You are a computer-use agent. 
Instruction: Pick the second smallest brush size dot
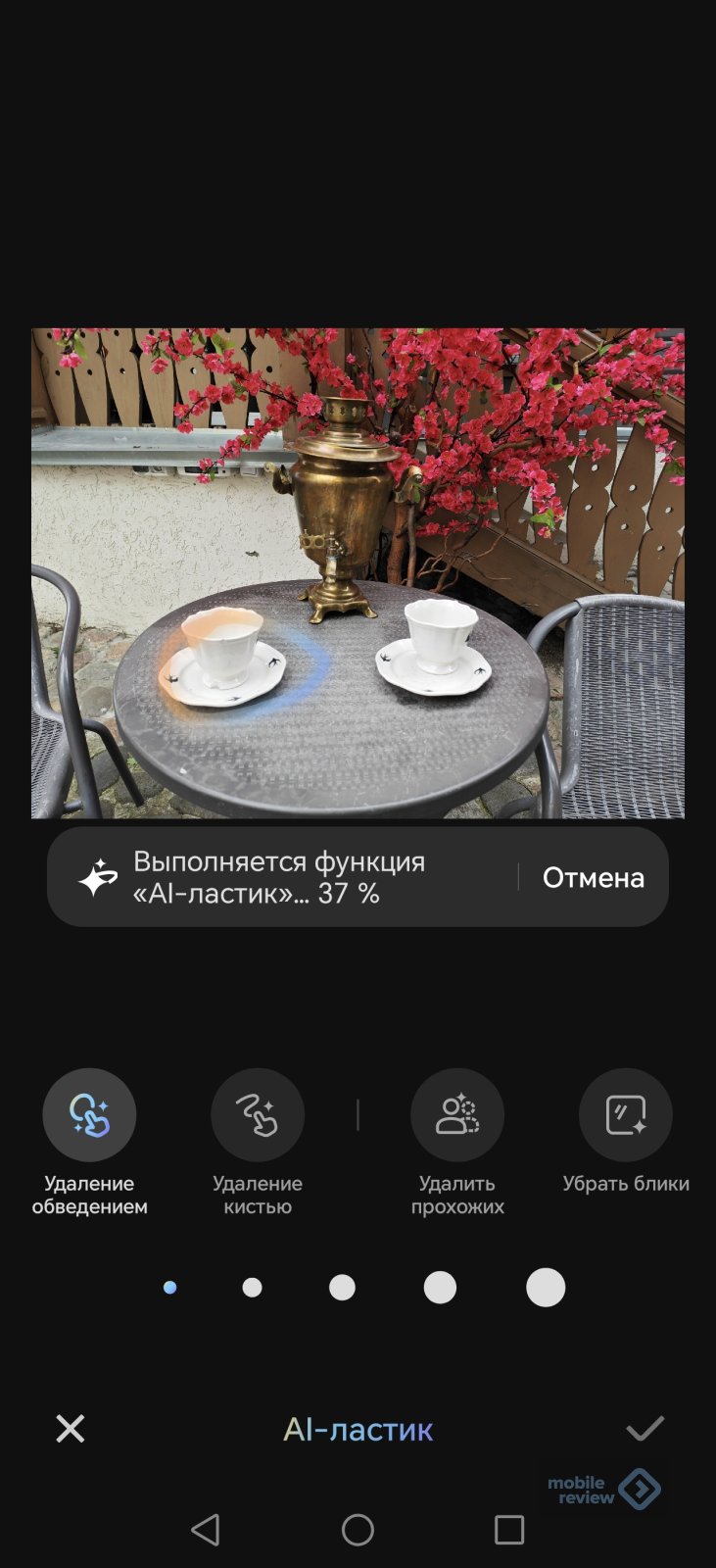(252, 1287)
